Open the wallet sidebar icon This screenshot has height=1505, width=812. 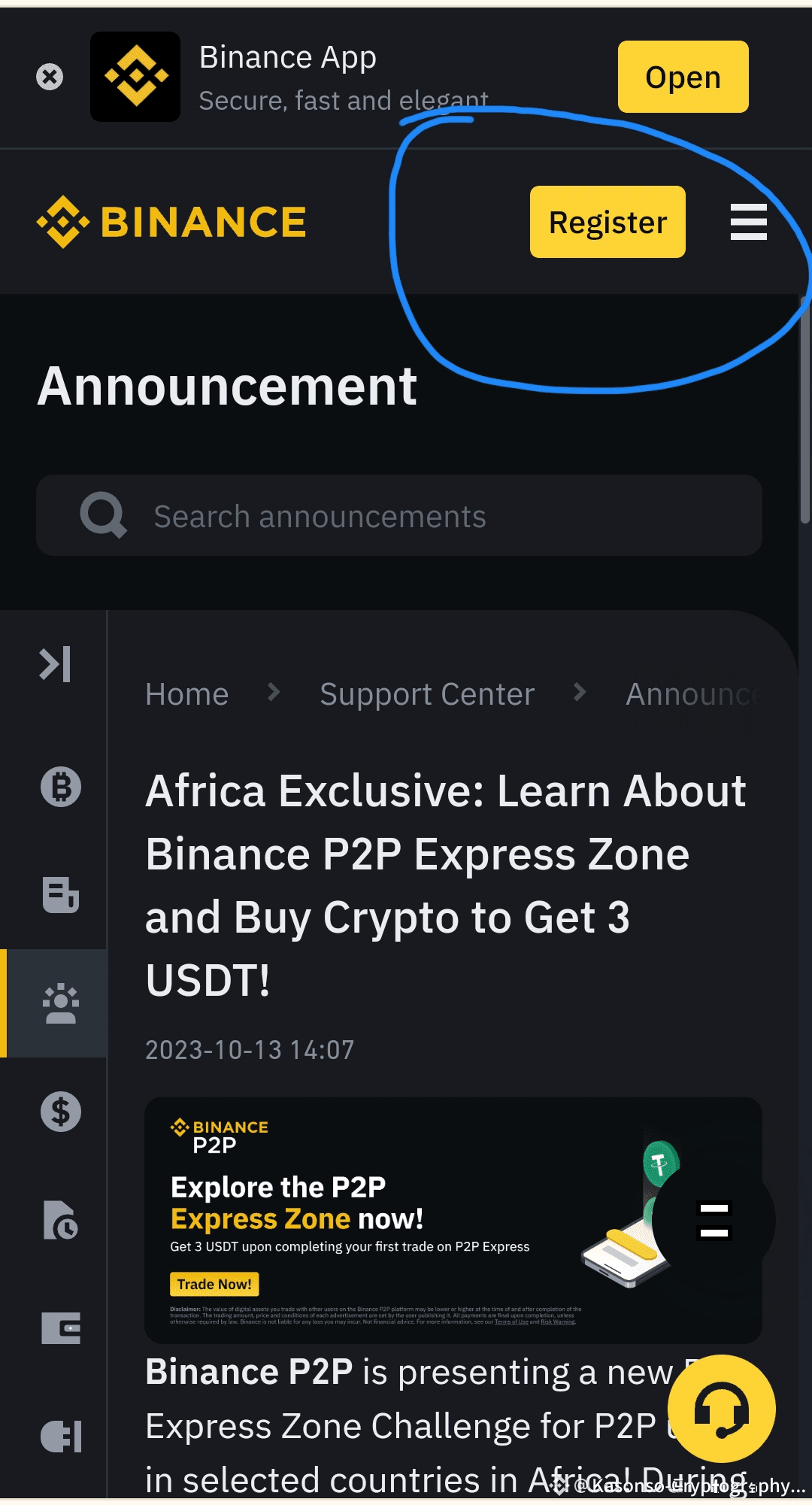pos(60,1328)
